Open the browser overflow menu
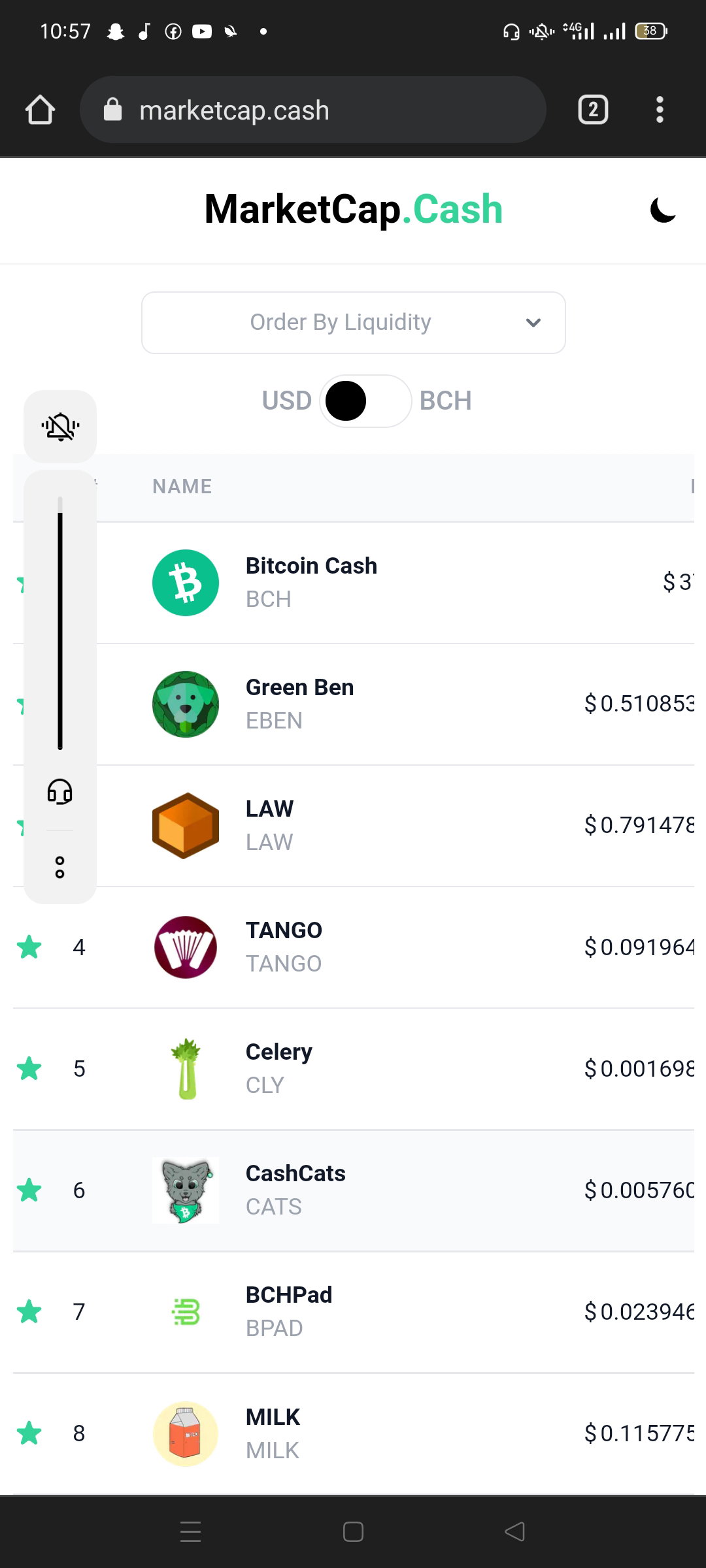Viewport: 706px width, 1568px height. click(660, 110)
